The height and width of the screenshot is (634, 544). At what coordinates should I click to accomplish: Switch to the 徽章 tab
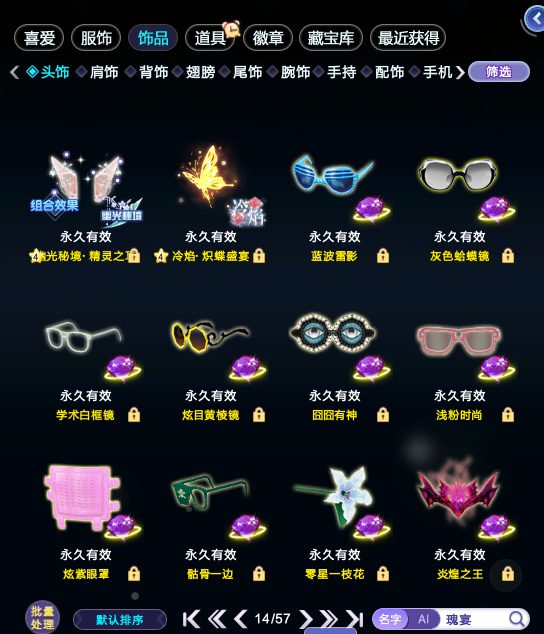click(267, 38)
